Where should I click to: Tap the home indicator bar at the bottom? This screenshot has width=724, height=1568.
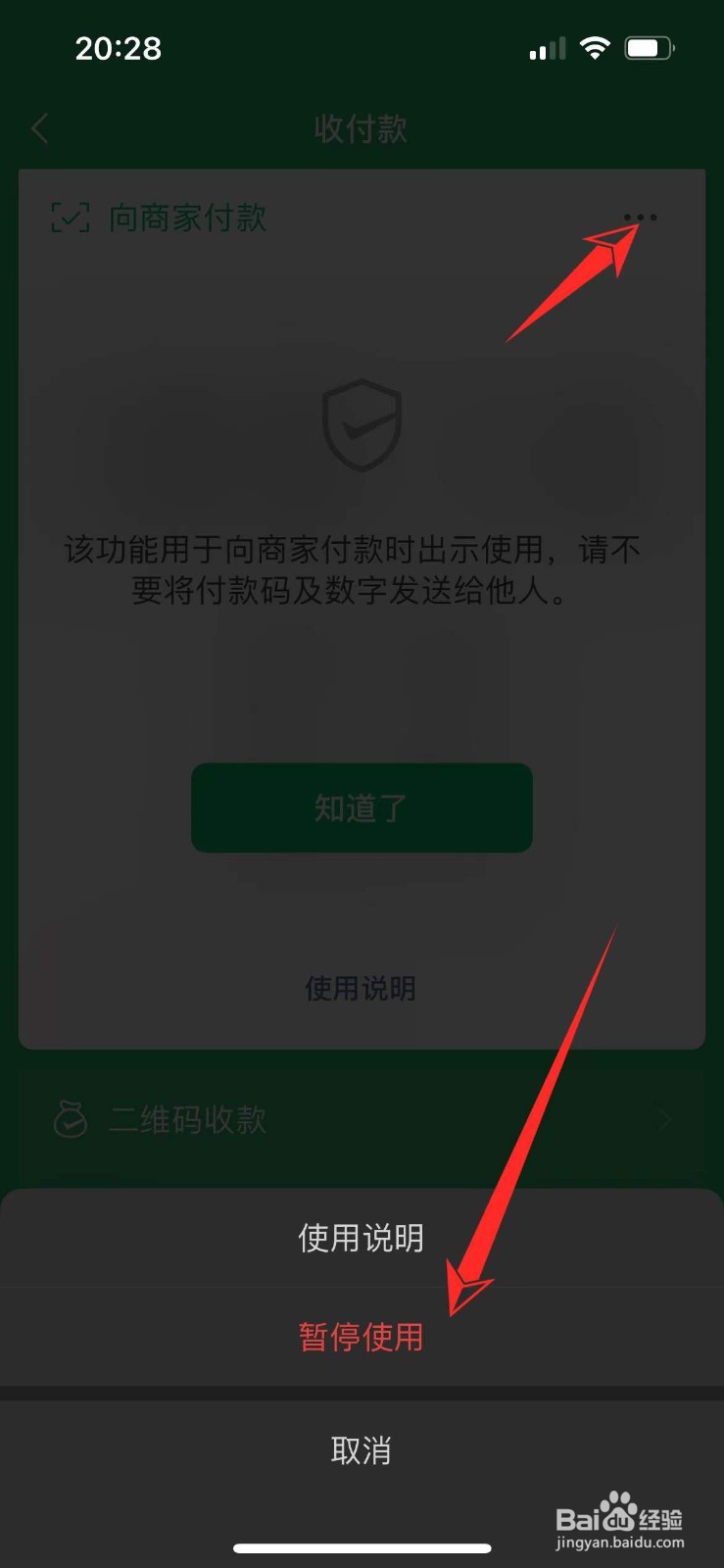coord(361,1548)
